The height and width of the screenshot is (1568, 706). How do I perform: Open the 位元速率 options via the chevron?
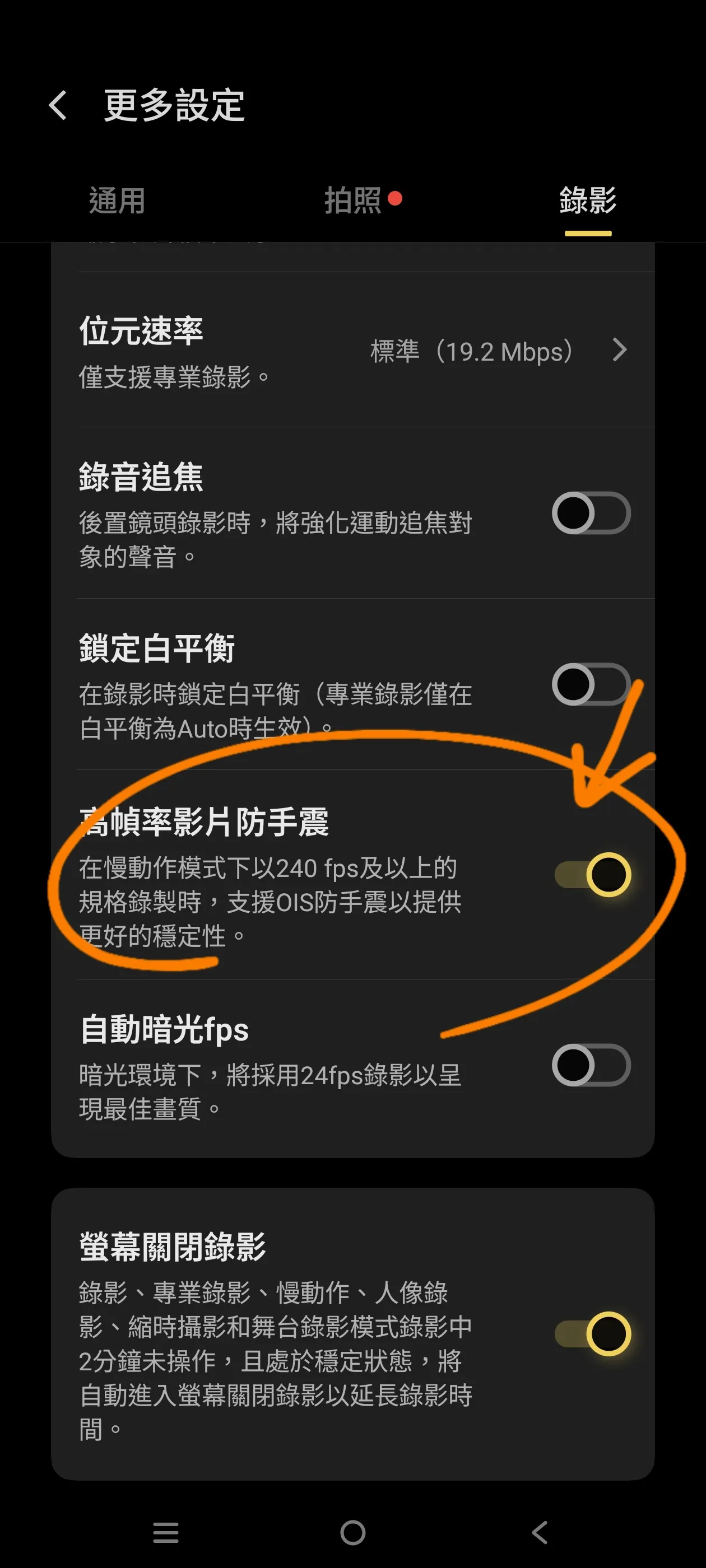point(621,351)
